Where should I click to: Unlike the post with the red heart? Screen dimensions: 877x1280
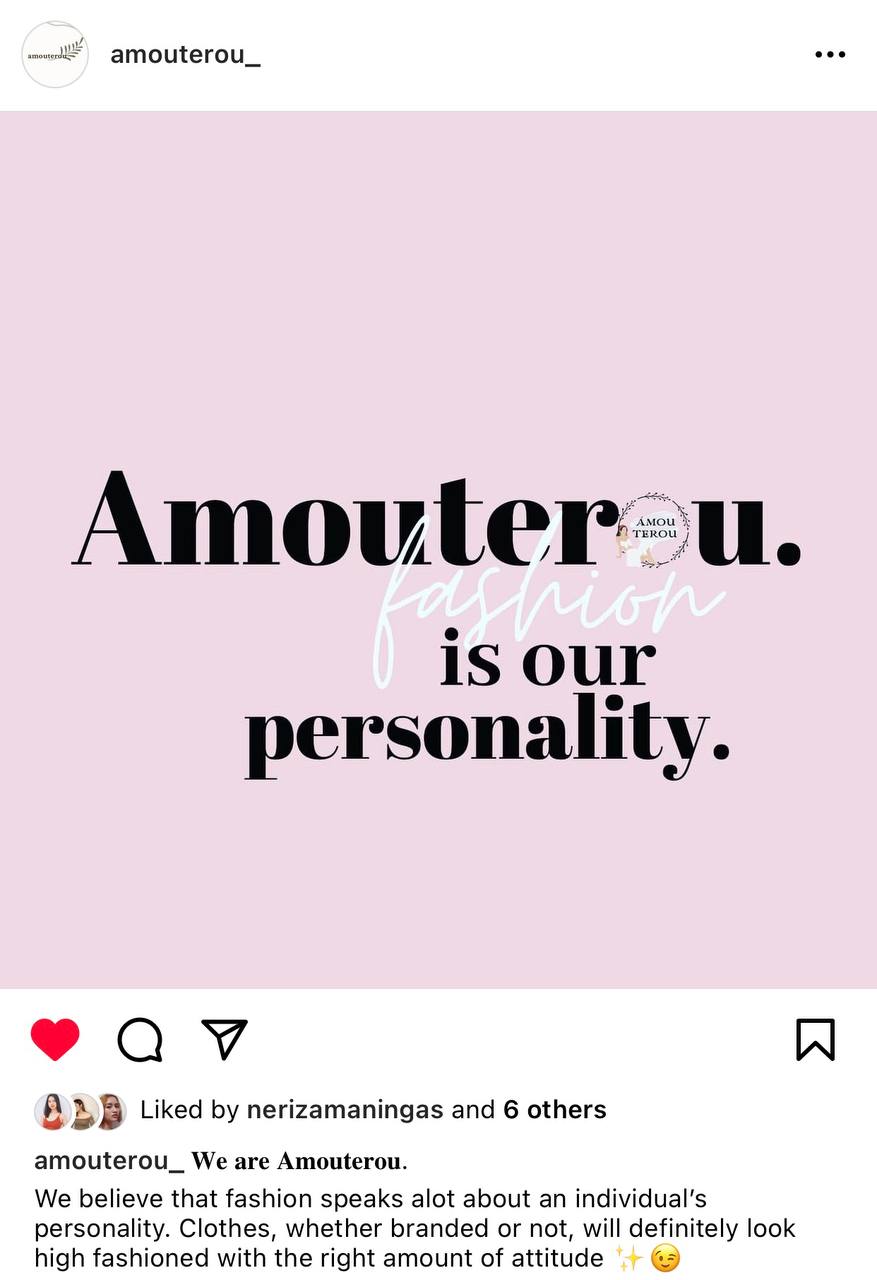[x=55, y=1040]
